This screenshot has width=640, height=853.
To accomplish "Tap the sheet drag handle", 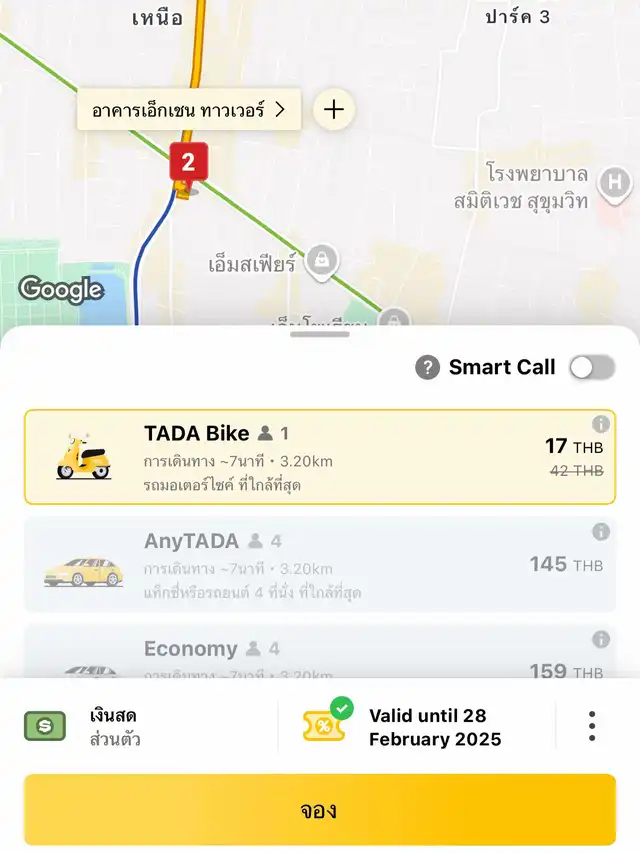I will point(320,335).
